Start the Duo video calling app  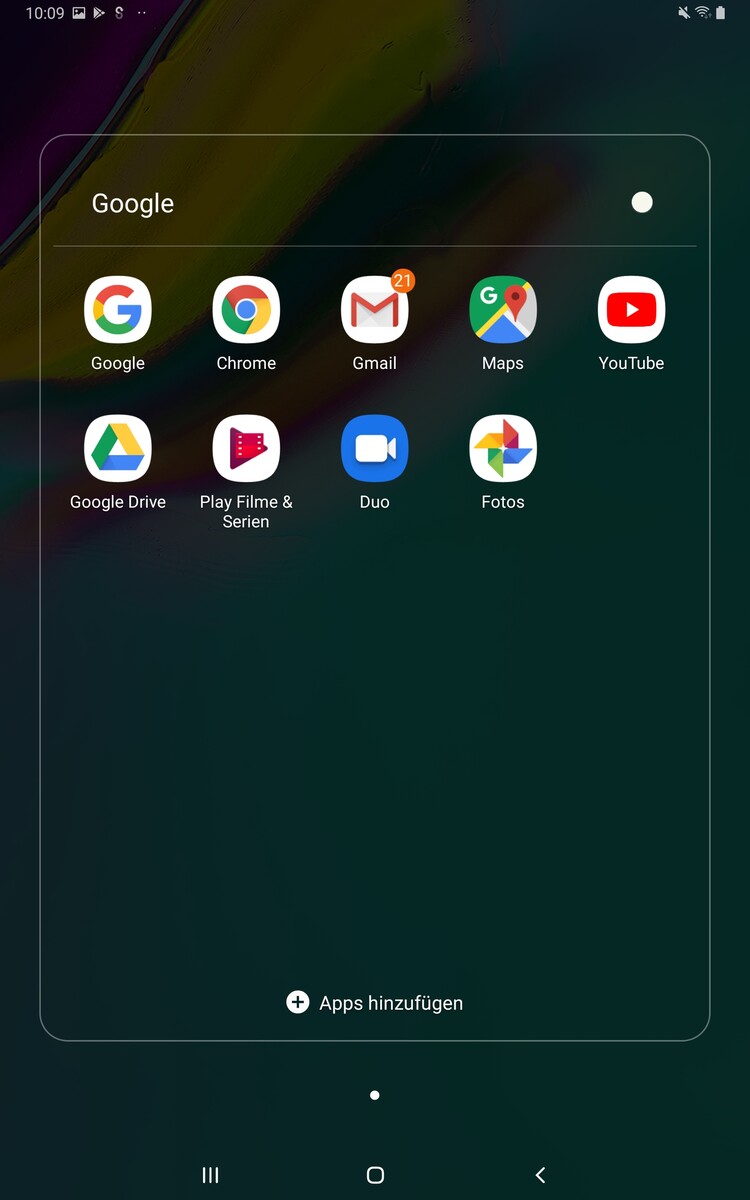(x=374, y=450)
